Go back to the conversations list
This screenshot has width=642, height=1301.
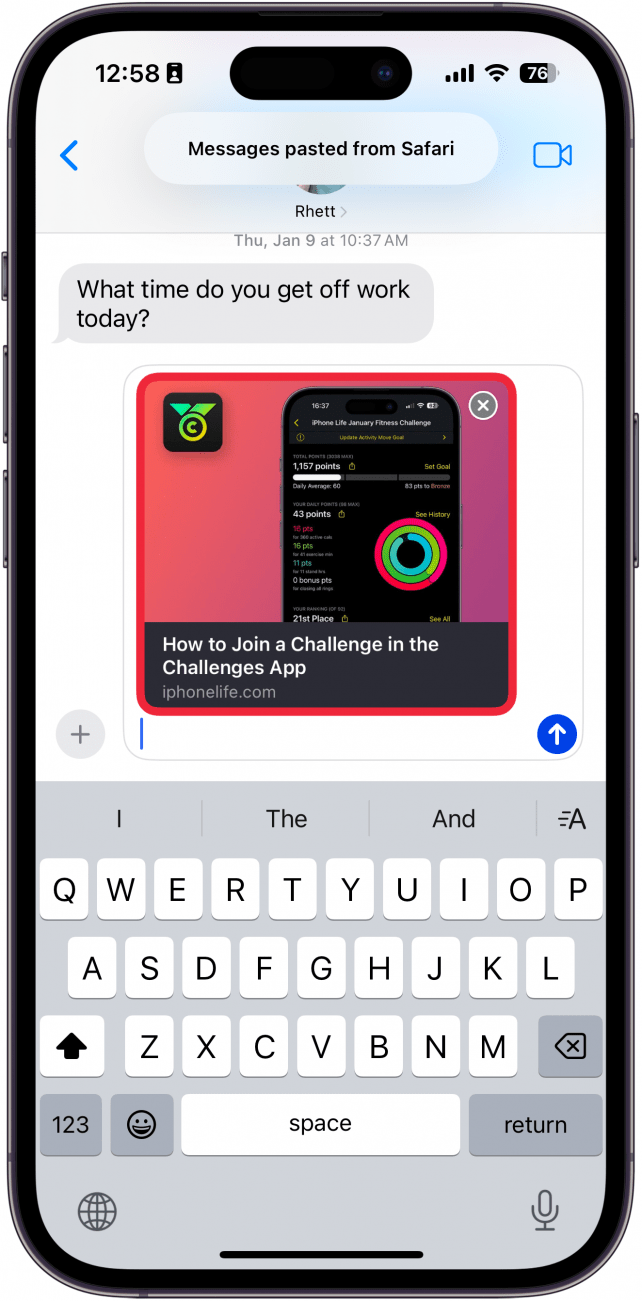[69, 155]
